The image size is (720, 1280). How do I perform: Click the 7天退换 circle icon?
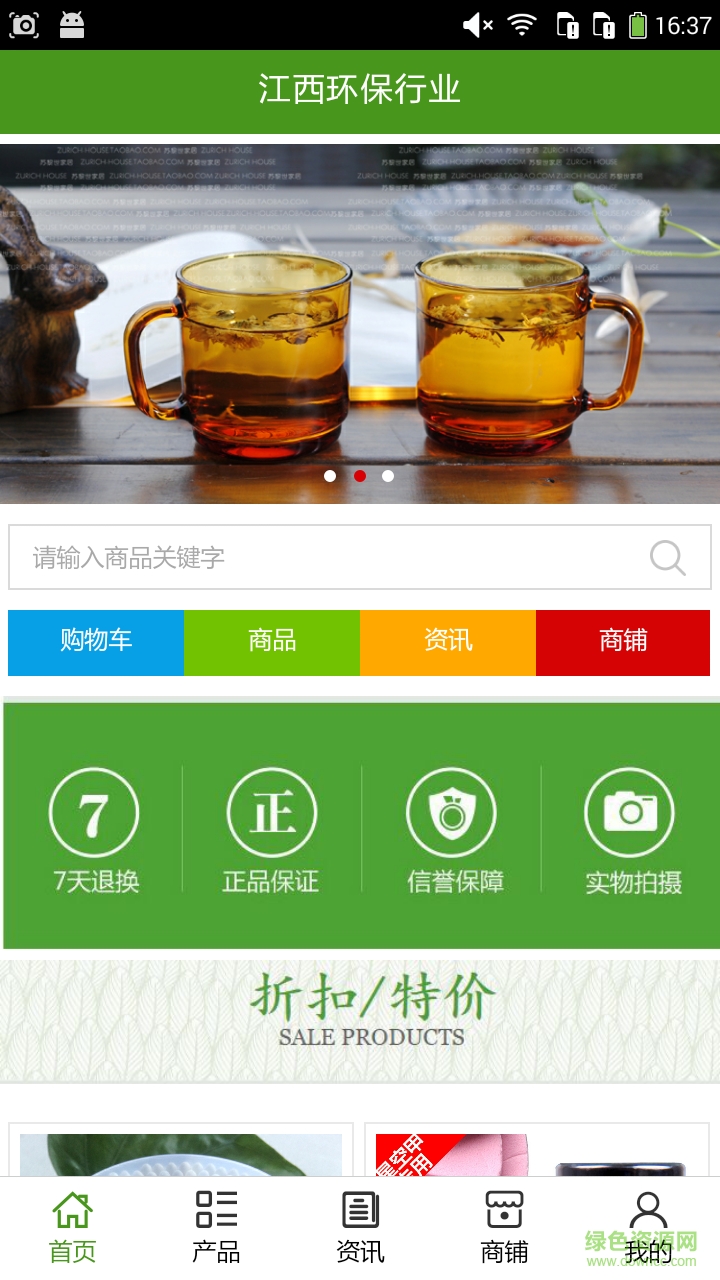pos(95,812)
